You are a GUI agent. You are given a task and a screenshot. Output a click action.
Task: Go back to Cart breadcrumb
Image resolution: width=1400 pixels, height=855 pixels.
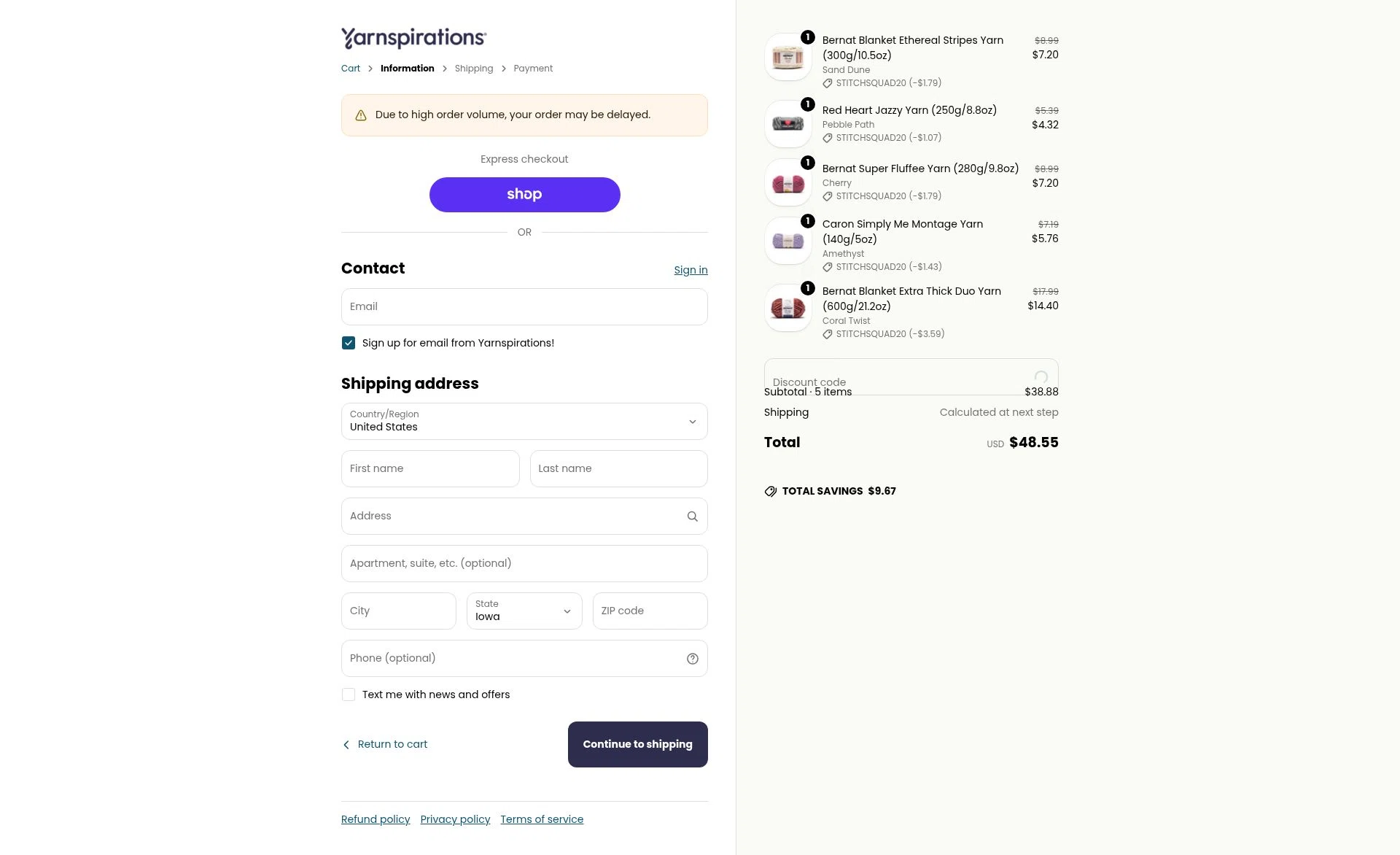coord(350,69)
